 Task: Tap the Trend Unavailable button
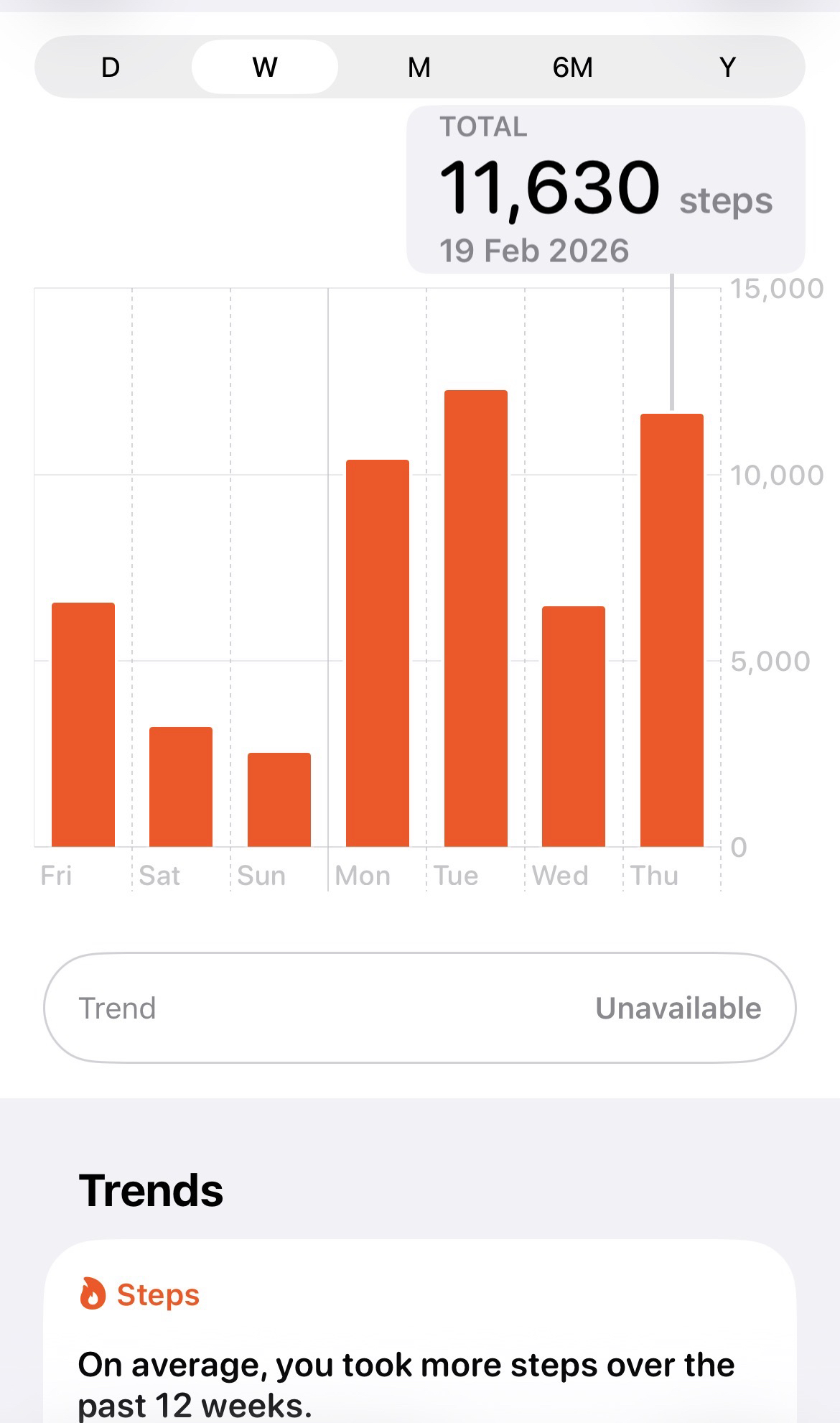420,1008
